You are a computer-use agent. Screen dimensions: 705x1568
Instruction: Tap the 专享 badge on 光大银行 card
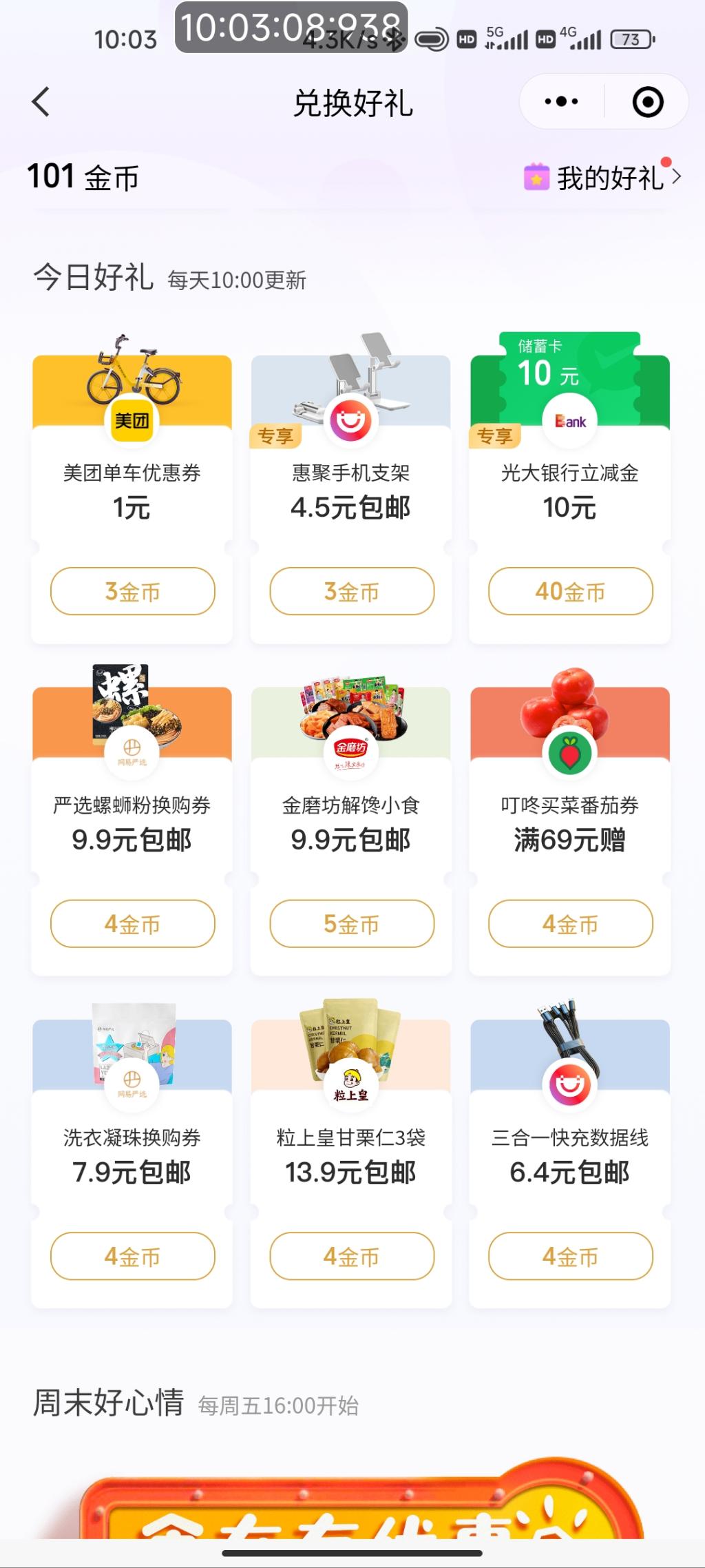point(496,436)
